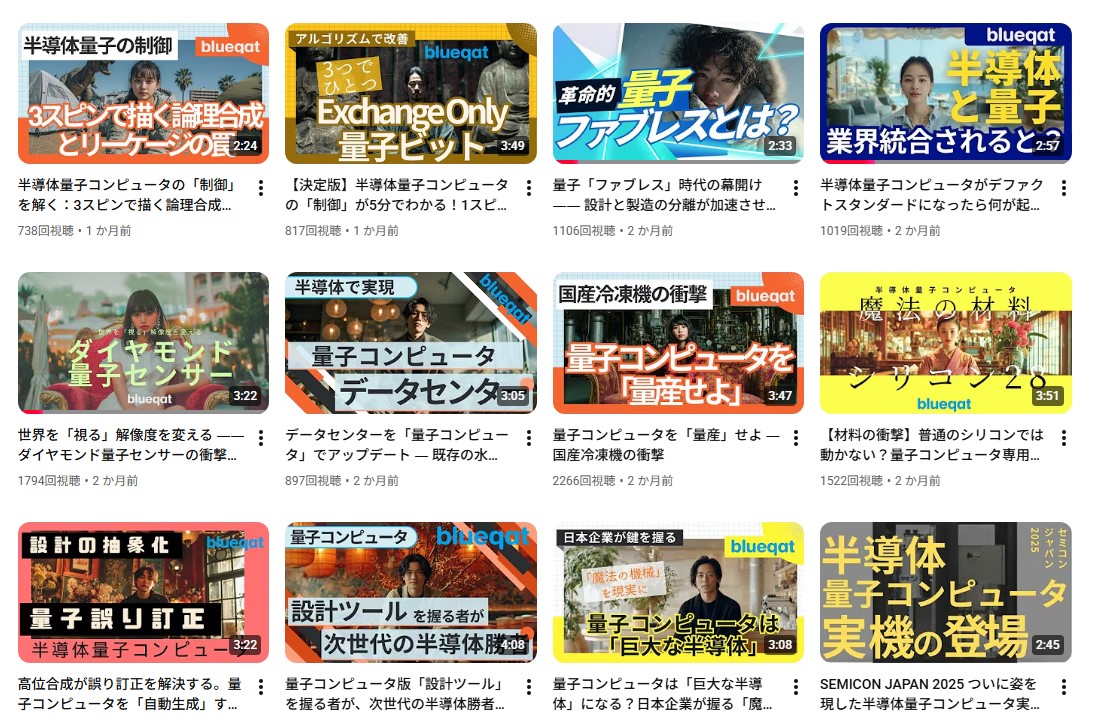Open more options for 国産冷凍機の衝撃 video

tap(796, 438)
